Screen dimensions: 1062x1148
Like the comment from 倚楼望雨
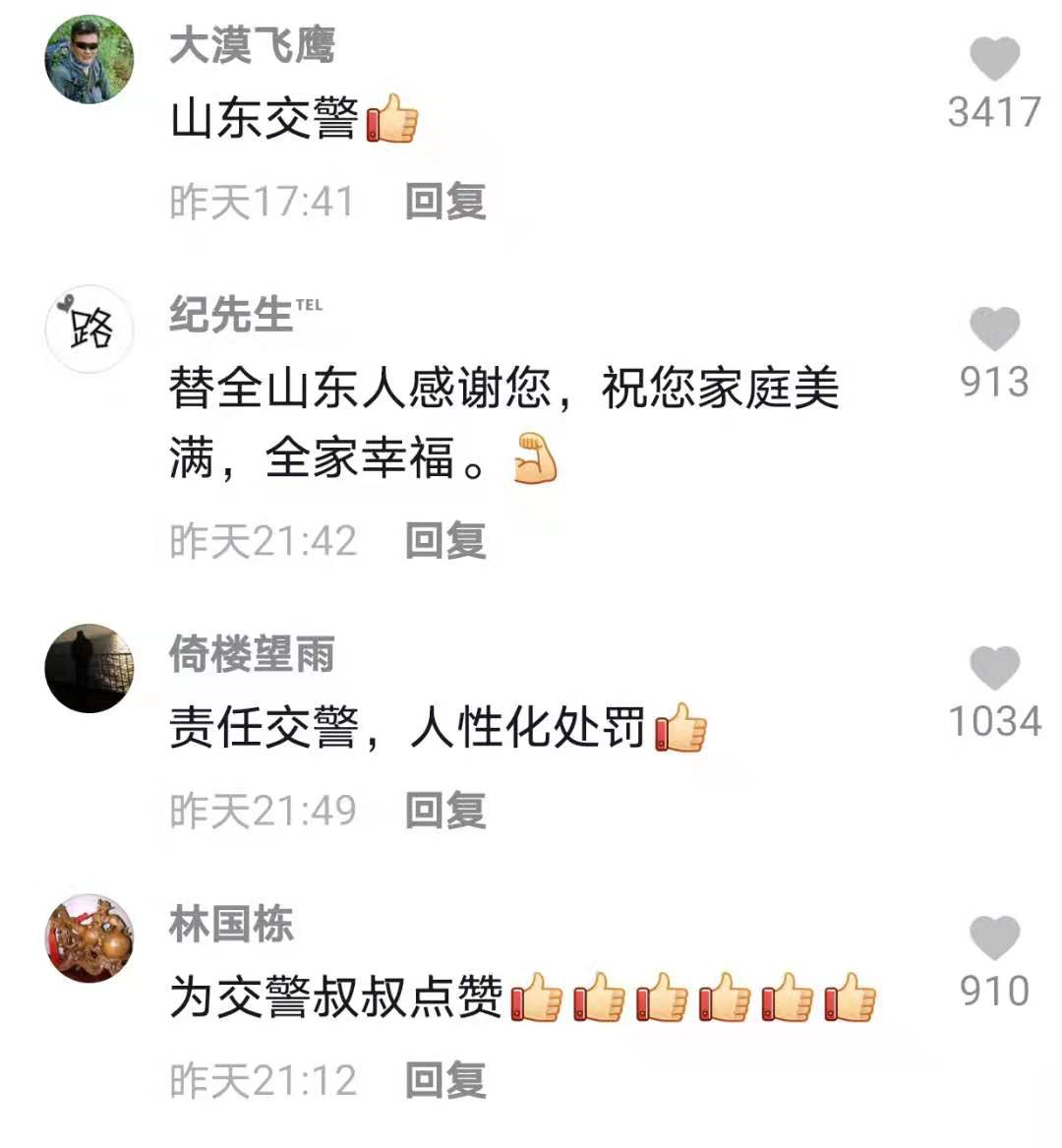coord(994,669)
